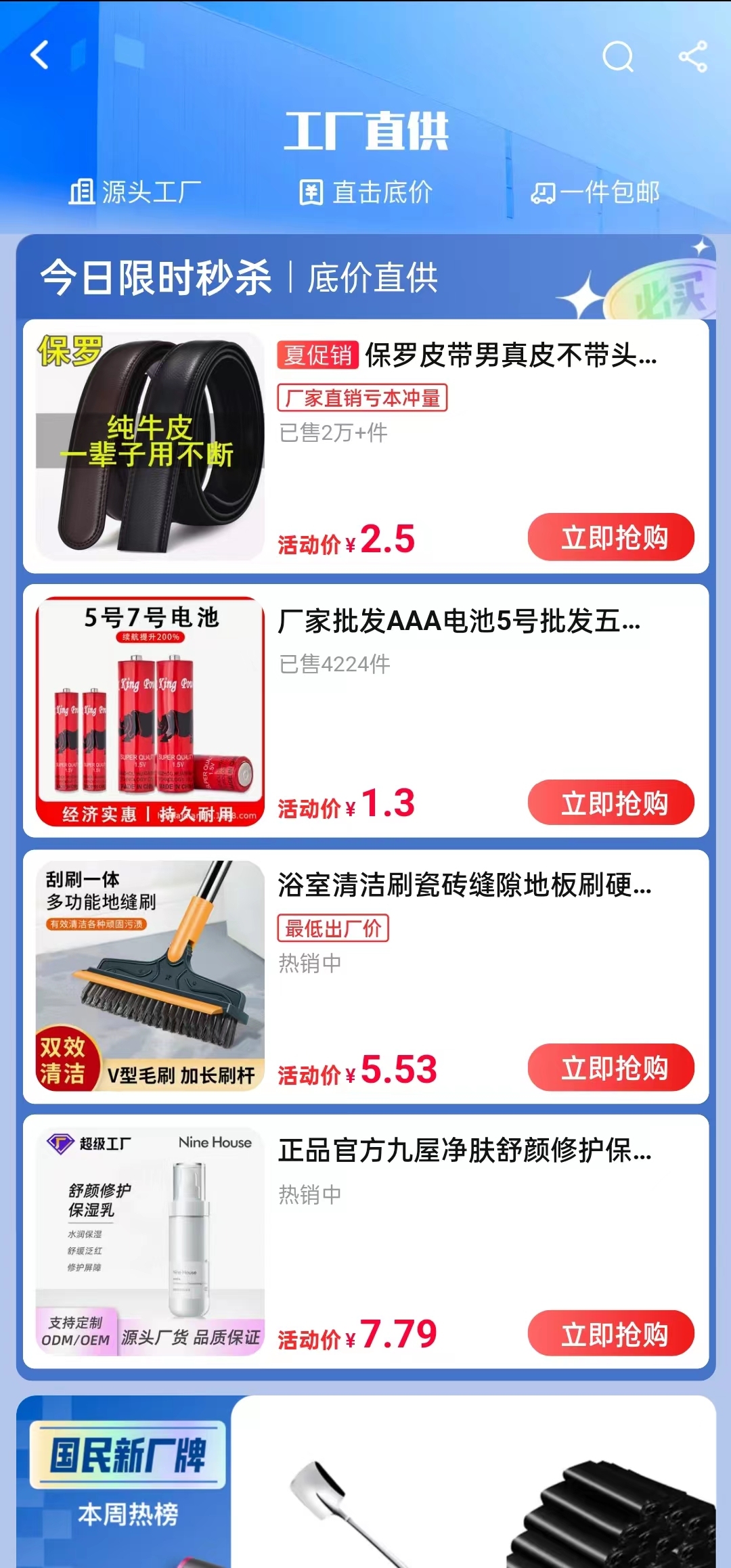Open the 厂家批发AAA电池 product card
Image resolution: width=731 pixels, height=1568 pixels.
[365, 711]
